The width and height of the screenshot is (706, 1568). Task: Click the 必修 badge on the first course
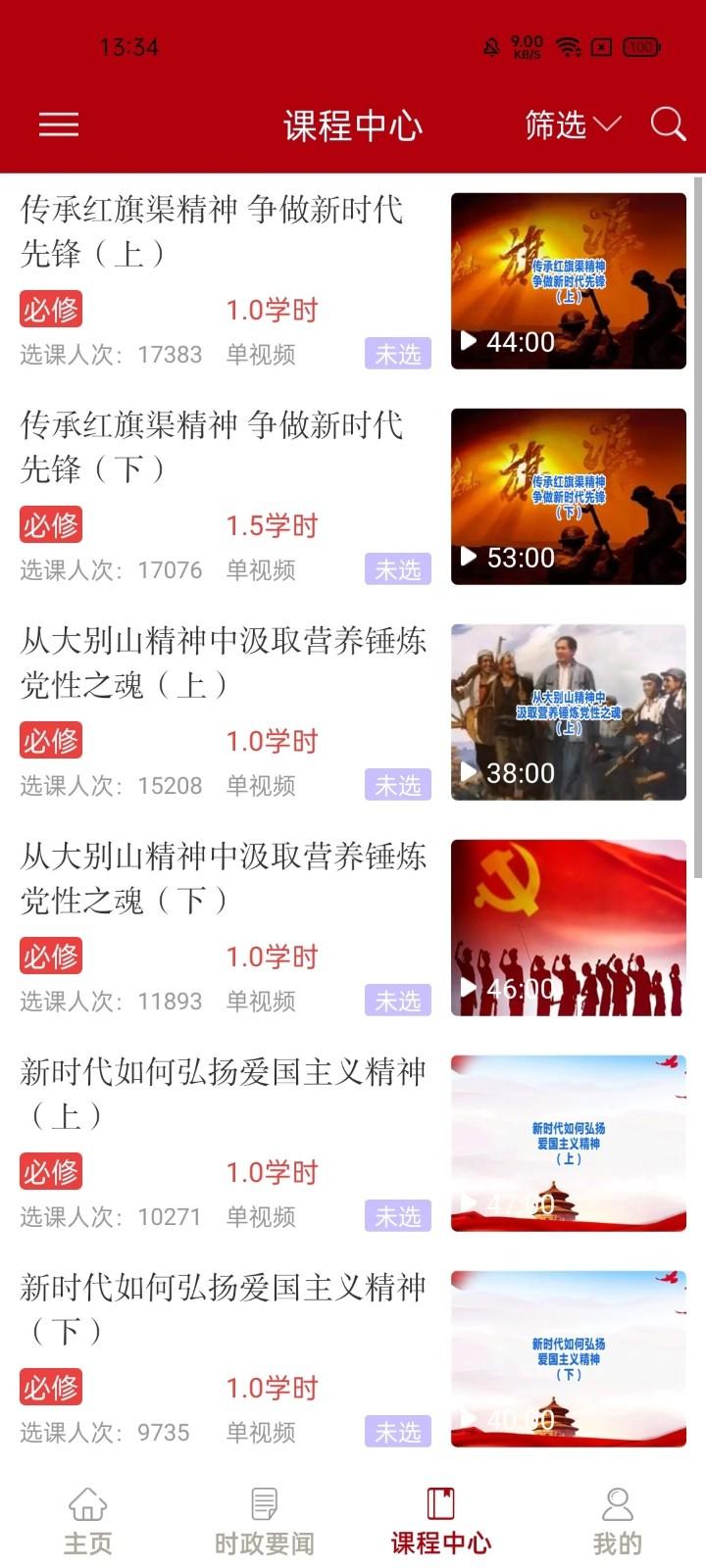[x=50, y=309]
